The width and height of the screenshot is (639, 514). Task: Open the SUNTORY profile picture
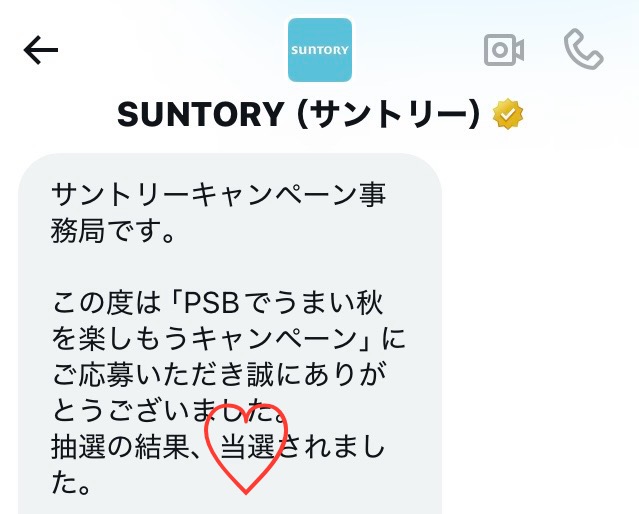pos(319,49)
